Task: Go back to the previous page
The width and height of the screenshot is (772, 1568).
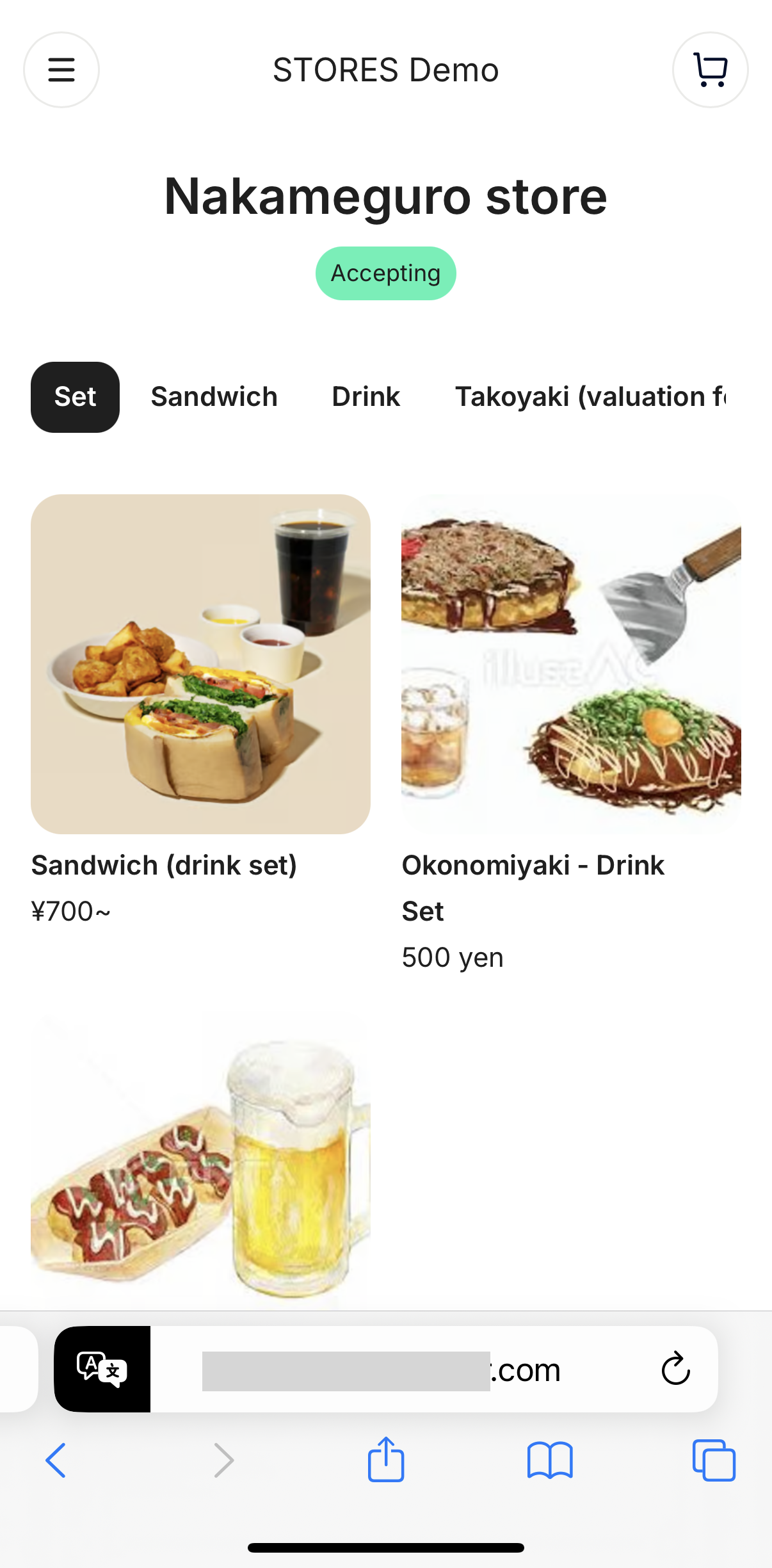Action: (55, 1460)
